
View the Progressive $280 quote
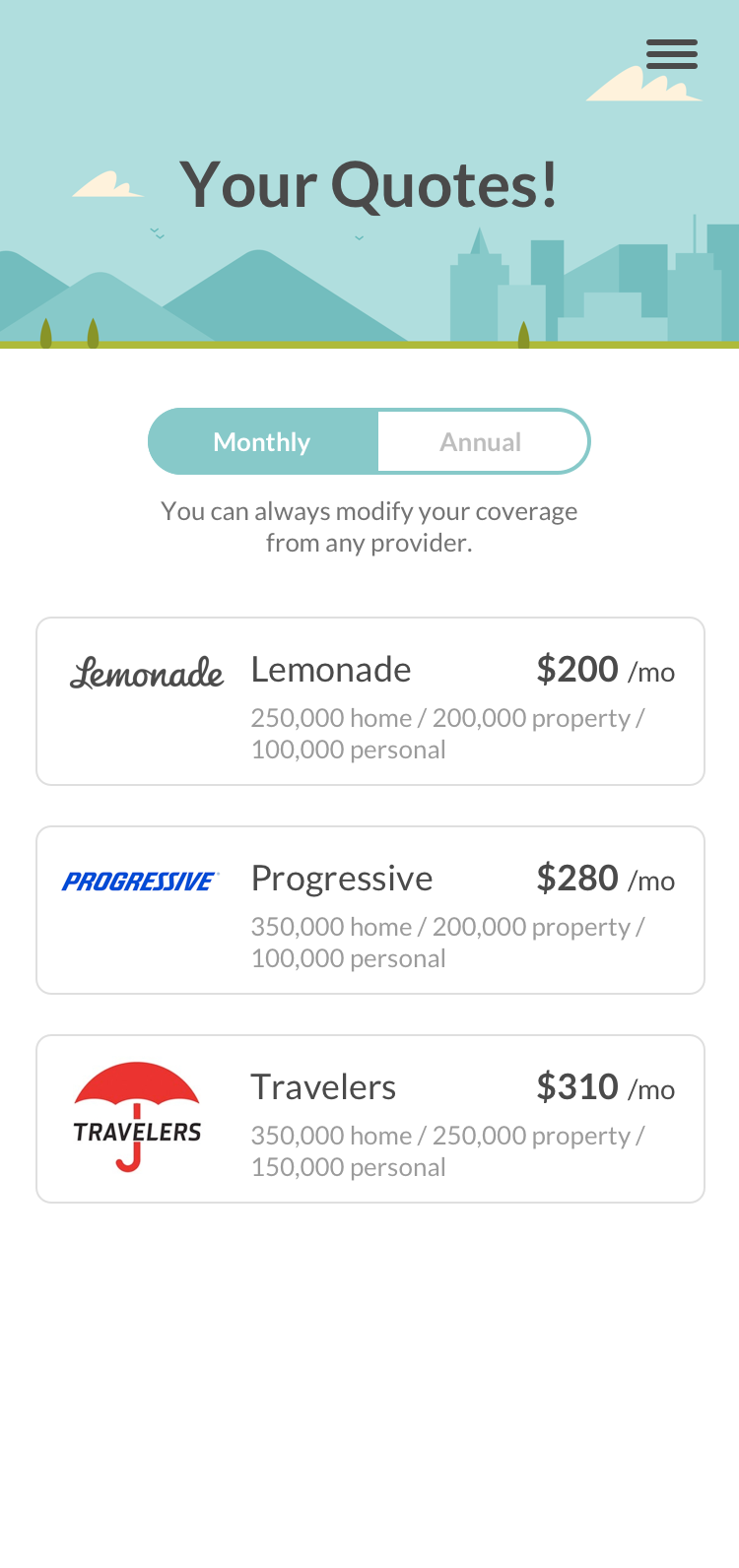pos(370,910)
